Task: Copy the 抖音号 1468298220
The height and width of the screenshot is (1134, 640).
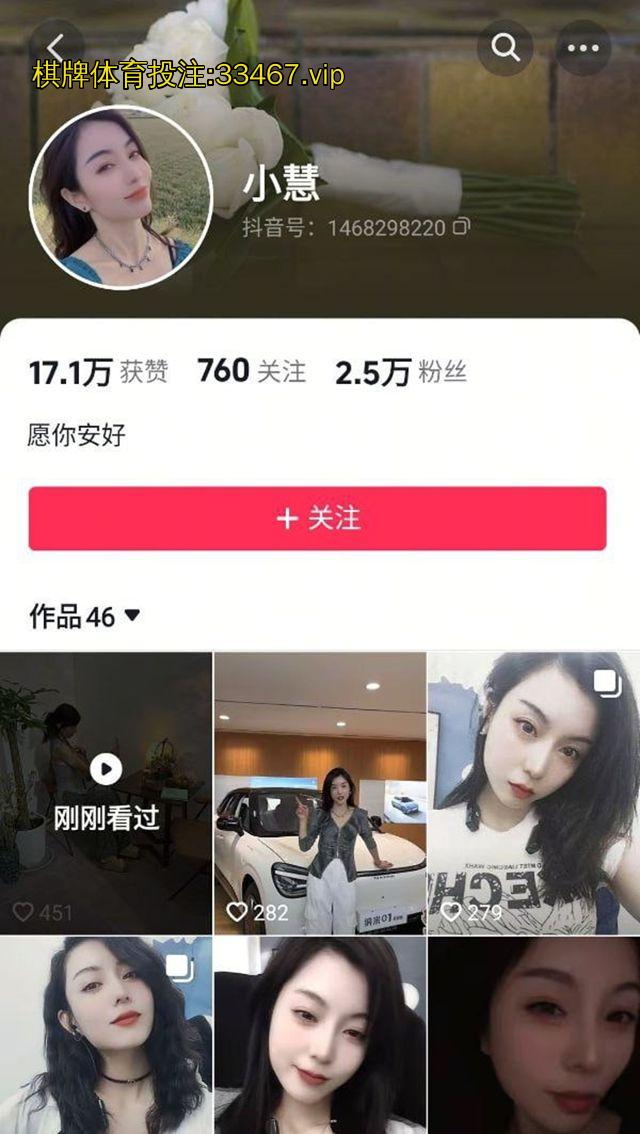Action: pyautogui.click(x=461, y=227)
